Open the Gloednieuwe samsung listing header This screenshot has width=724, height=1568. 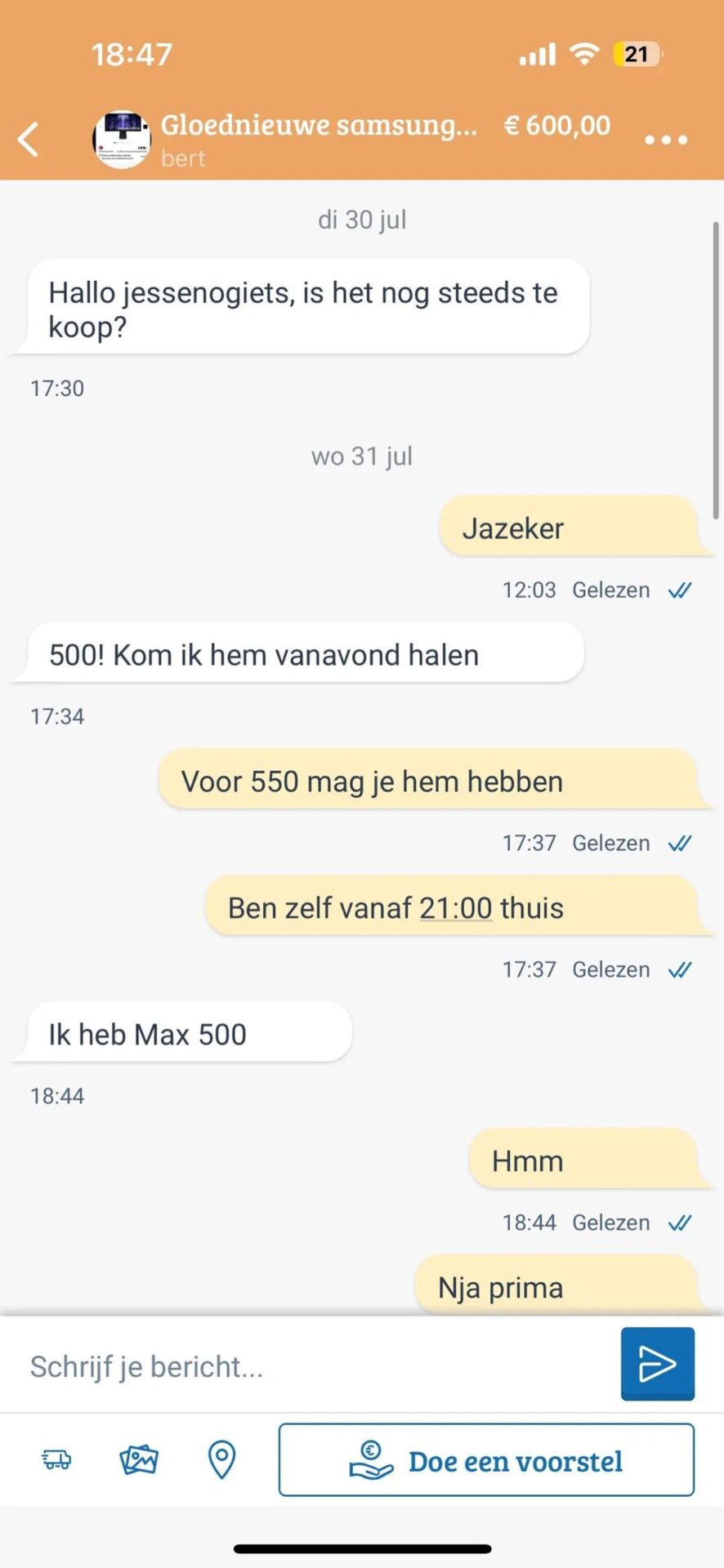pos(319,127)
